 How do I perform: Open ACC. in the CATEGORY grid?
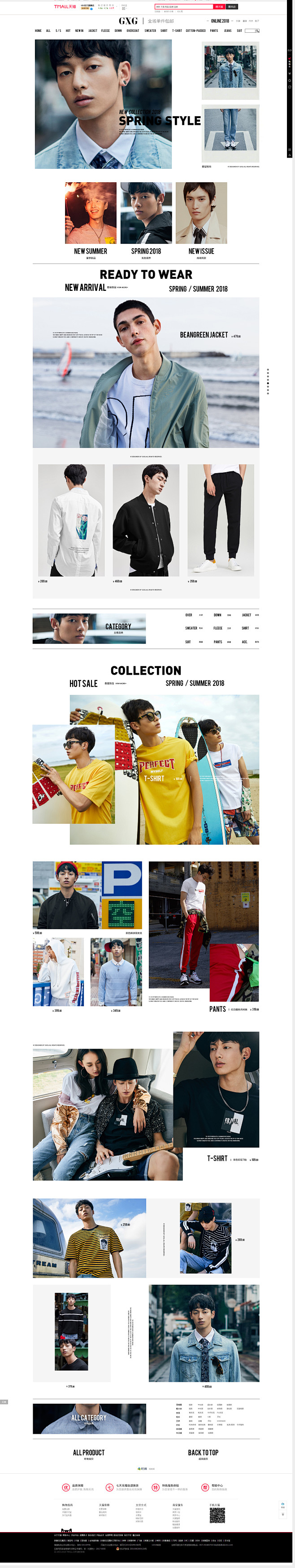click(244, 641)
